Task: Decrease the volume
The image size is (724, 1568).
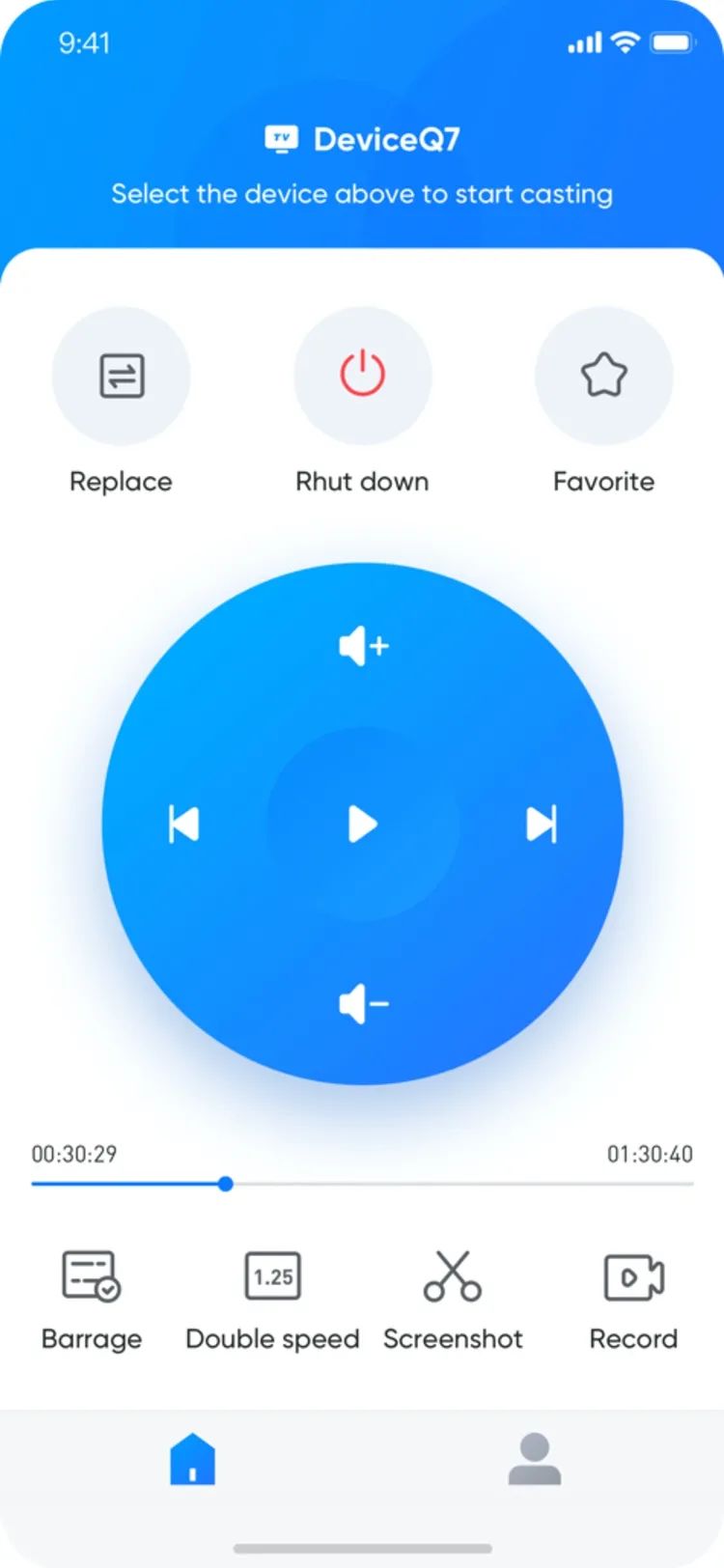Action: [363, 1005]
